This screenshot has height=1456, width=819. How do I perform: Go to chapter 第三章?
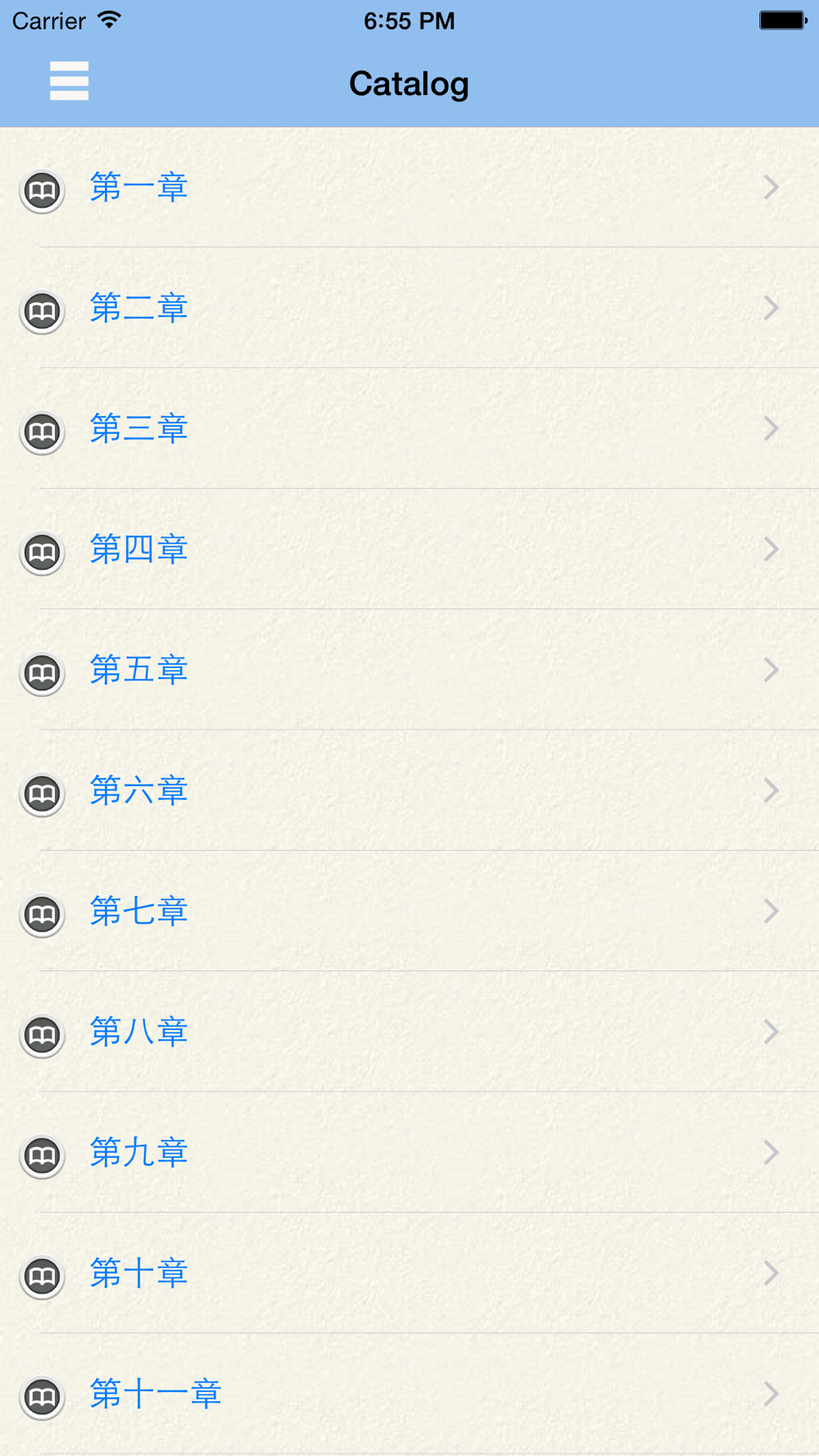pyautogui.click(x=139, y=428)
